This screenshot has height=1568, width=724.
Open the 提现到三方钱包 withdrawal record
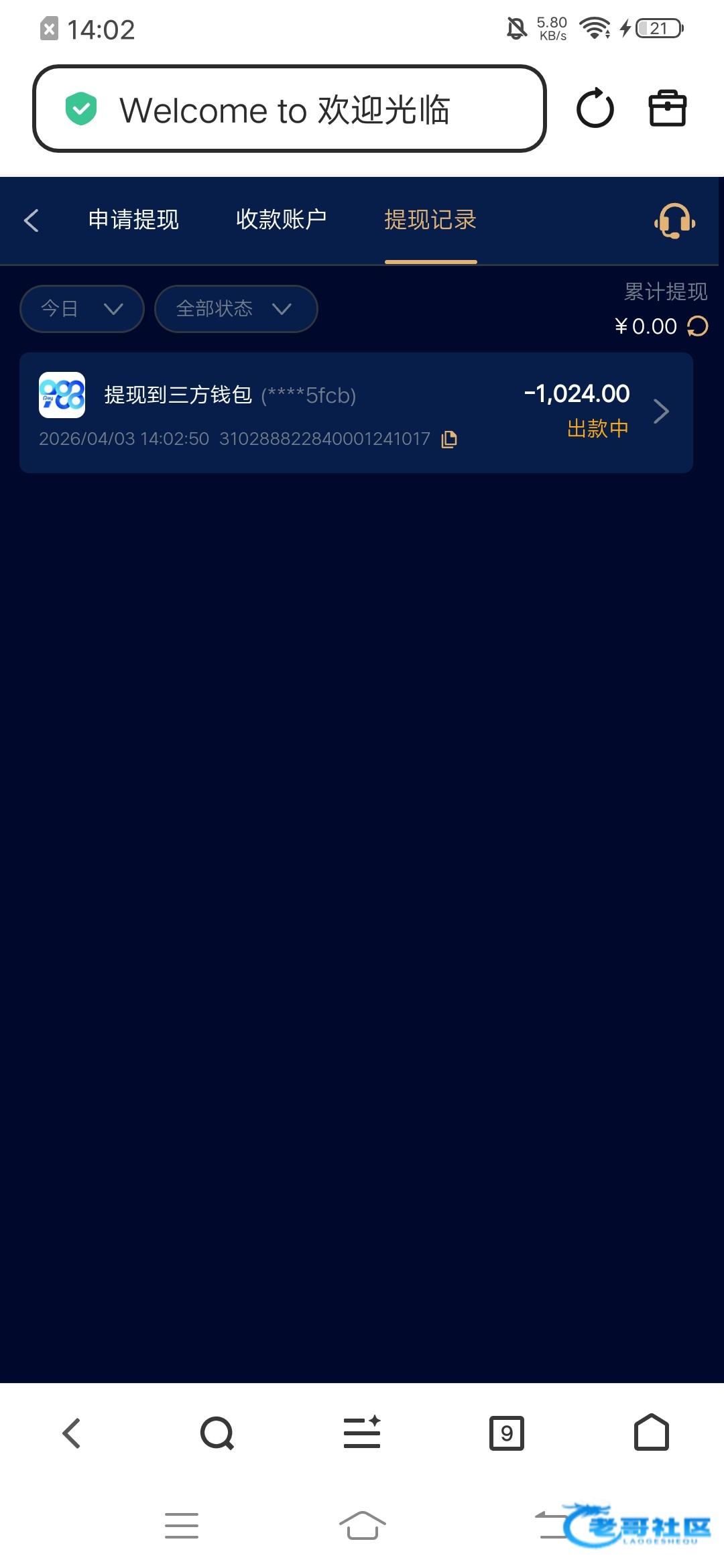tap(355, 412)
